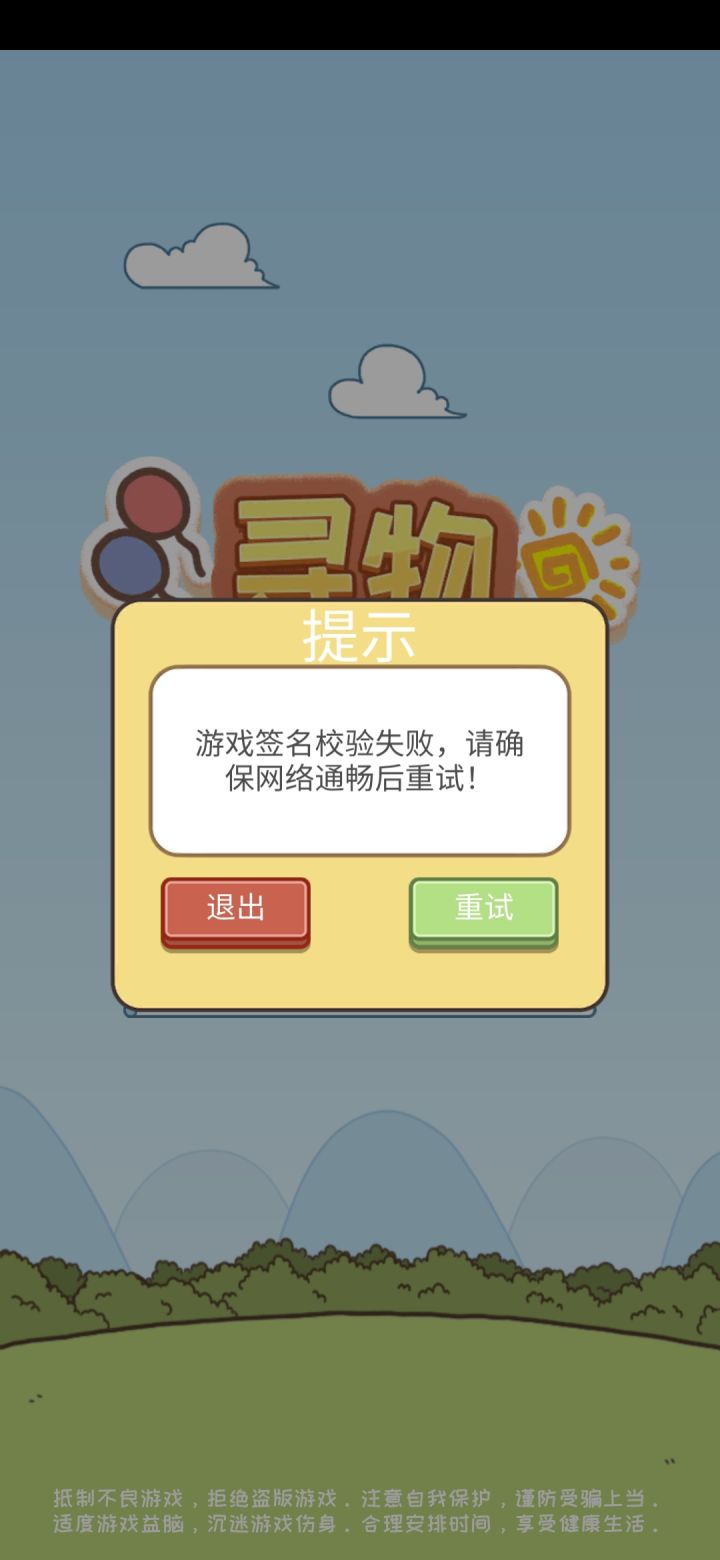Click the 提示 dialog title

(x=362, y=635)
